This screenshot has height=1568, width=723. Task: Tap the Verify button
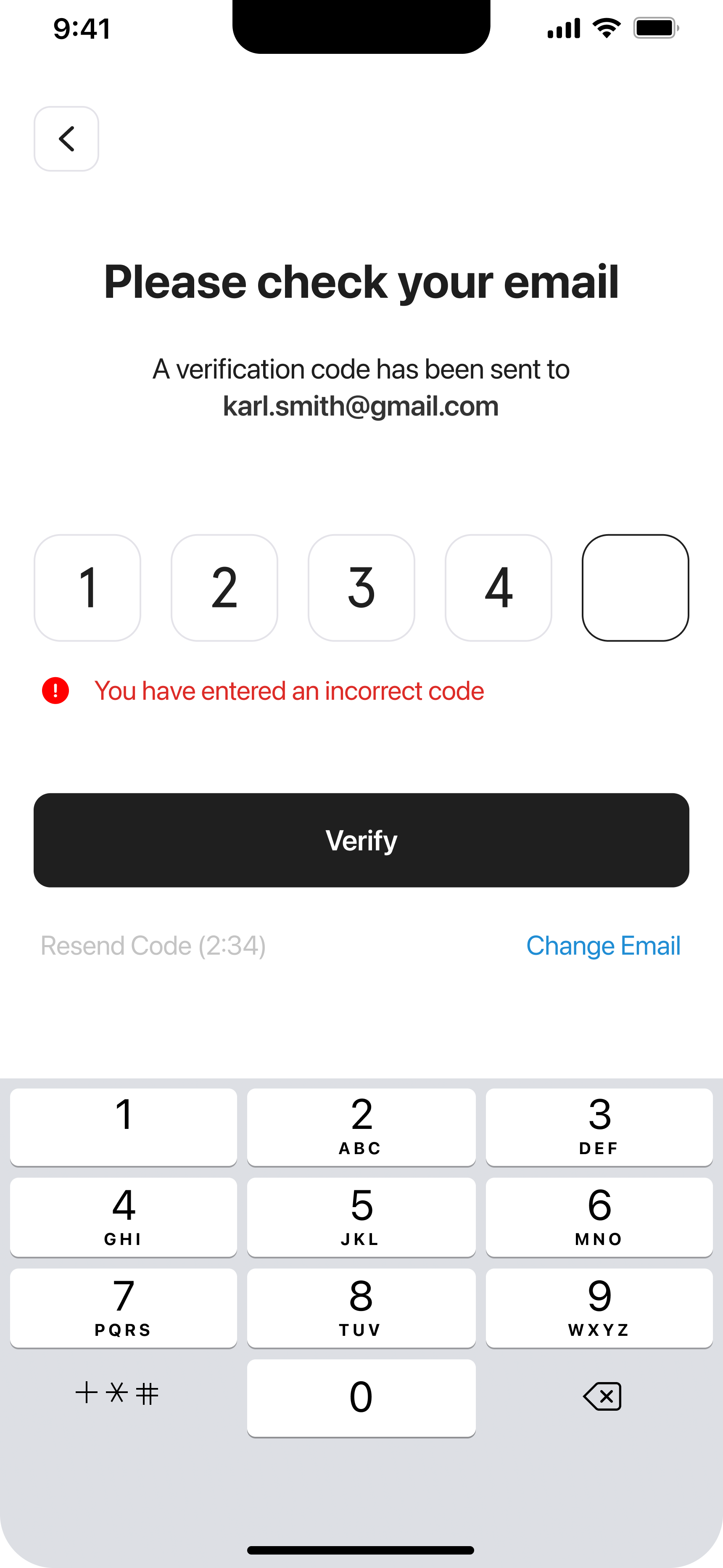point(361,840)
